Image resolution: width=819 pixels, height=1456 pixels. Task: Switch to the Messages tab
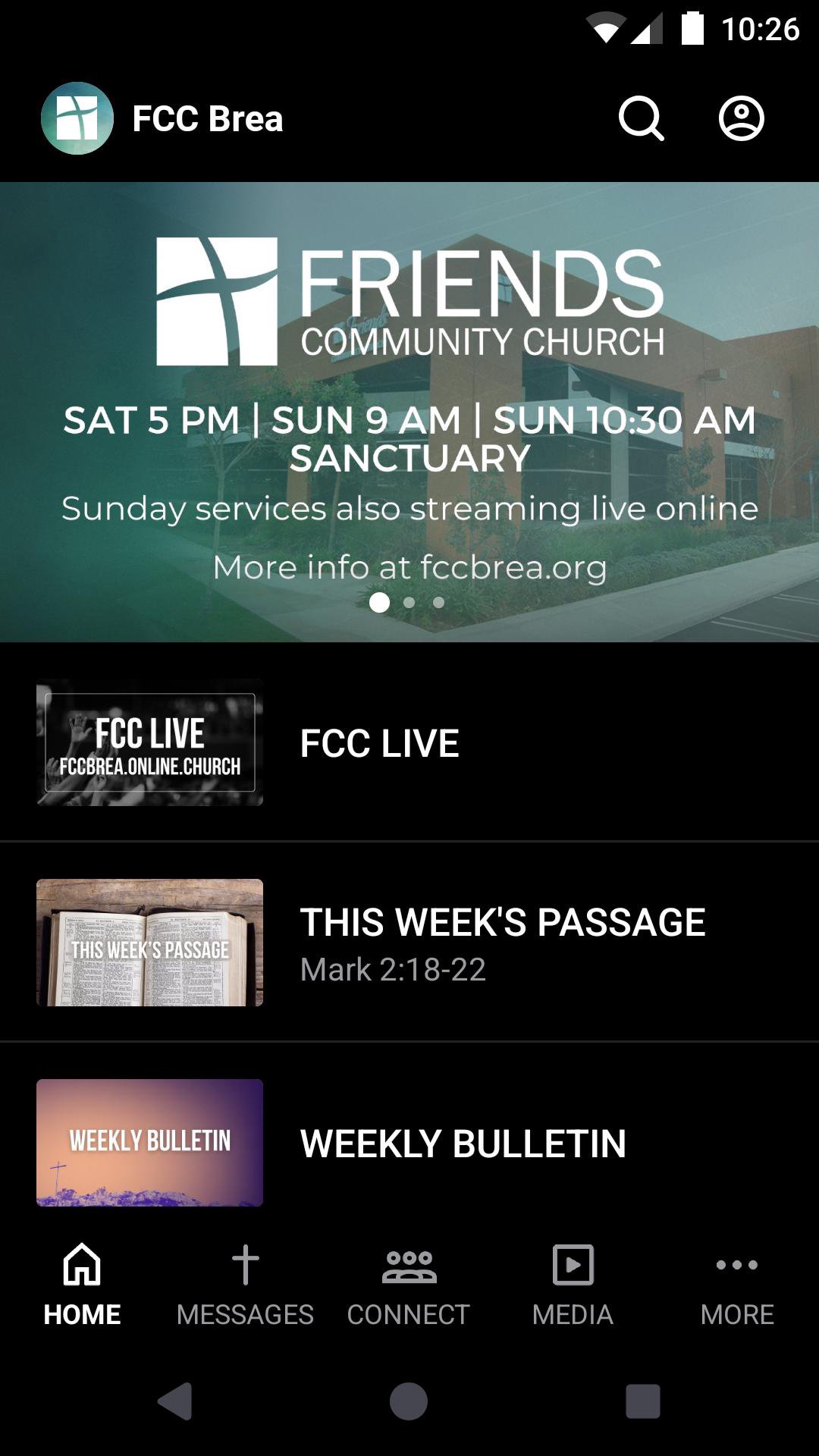(x=245, y=1283)
